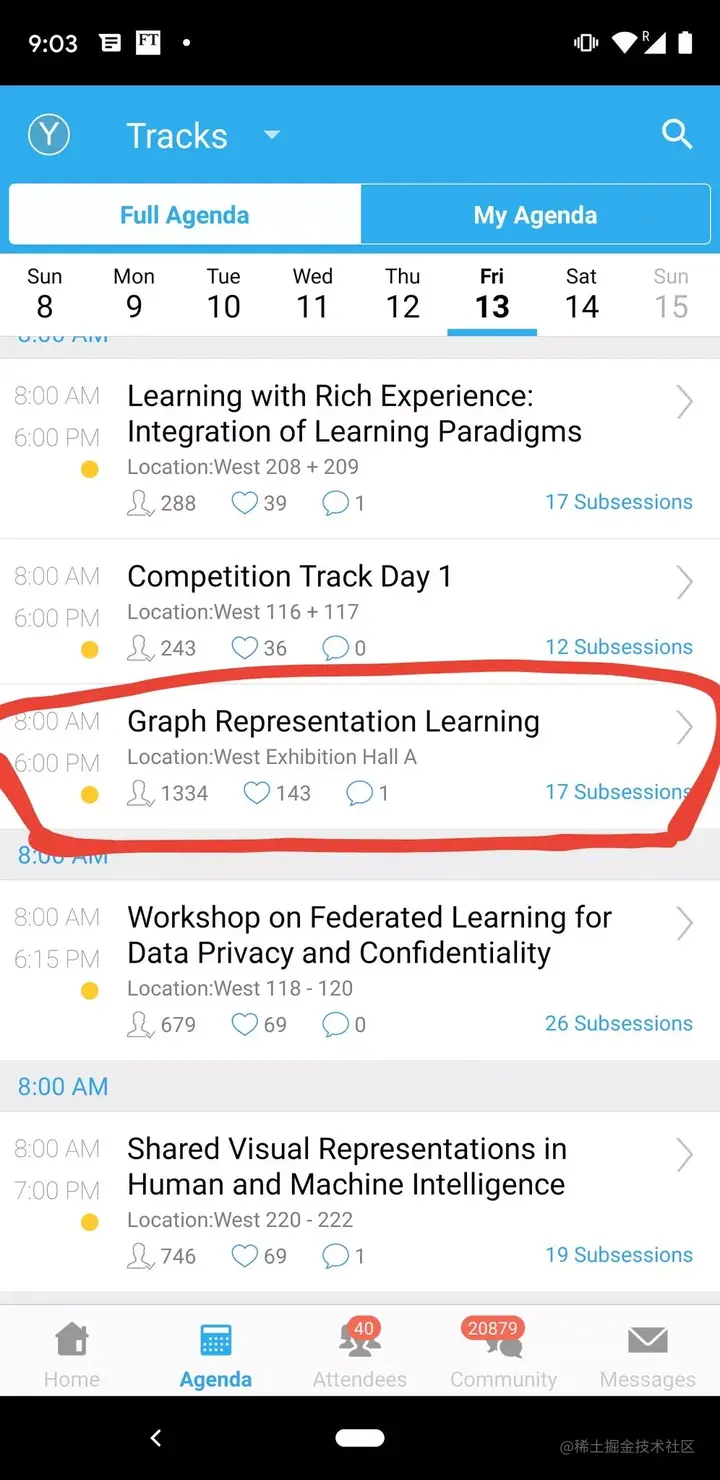Open the Community tab
This screenshot has width=720, height=1480.
point(503,1353)
